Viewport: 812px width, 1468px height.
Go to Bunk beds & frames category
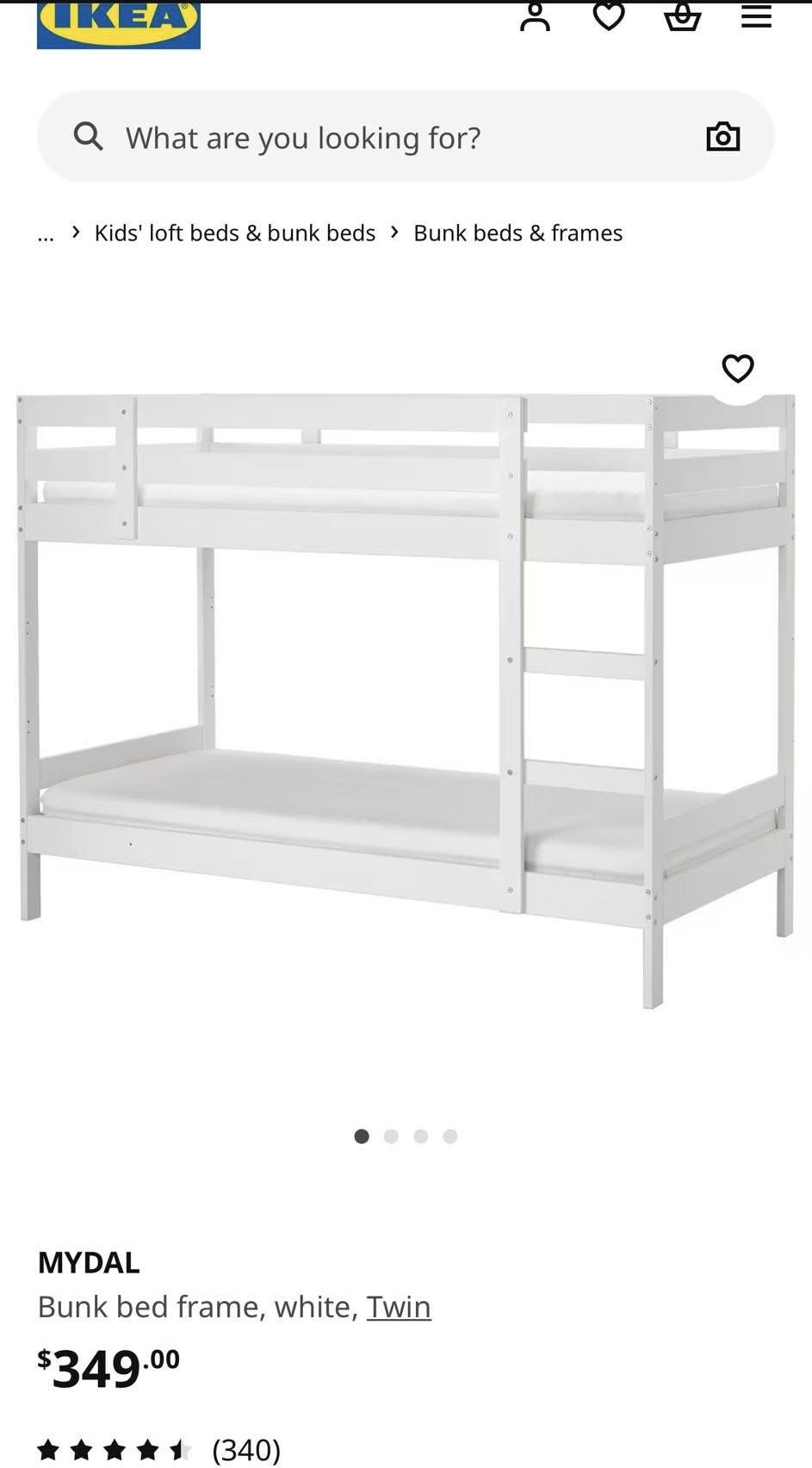(x=518, y=233)
